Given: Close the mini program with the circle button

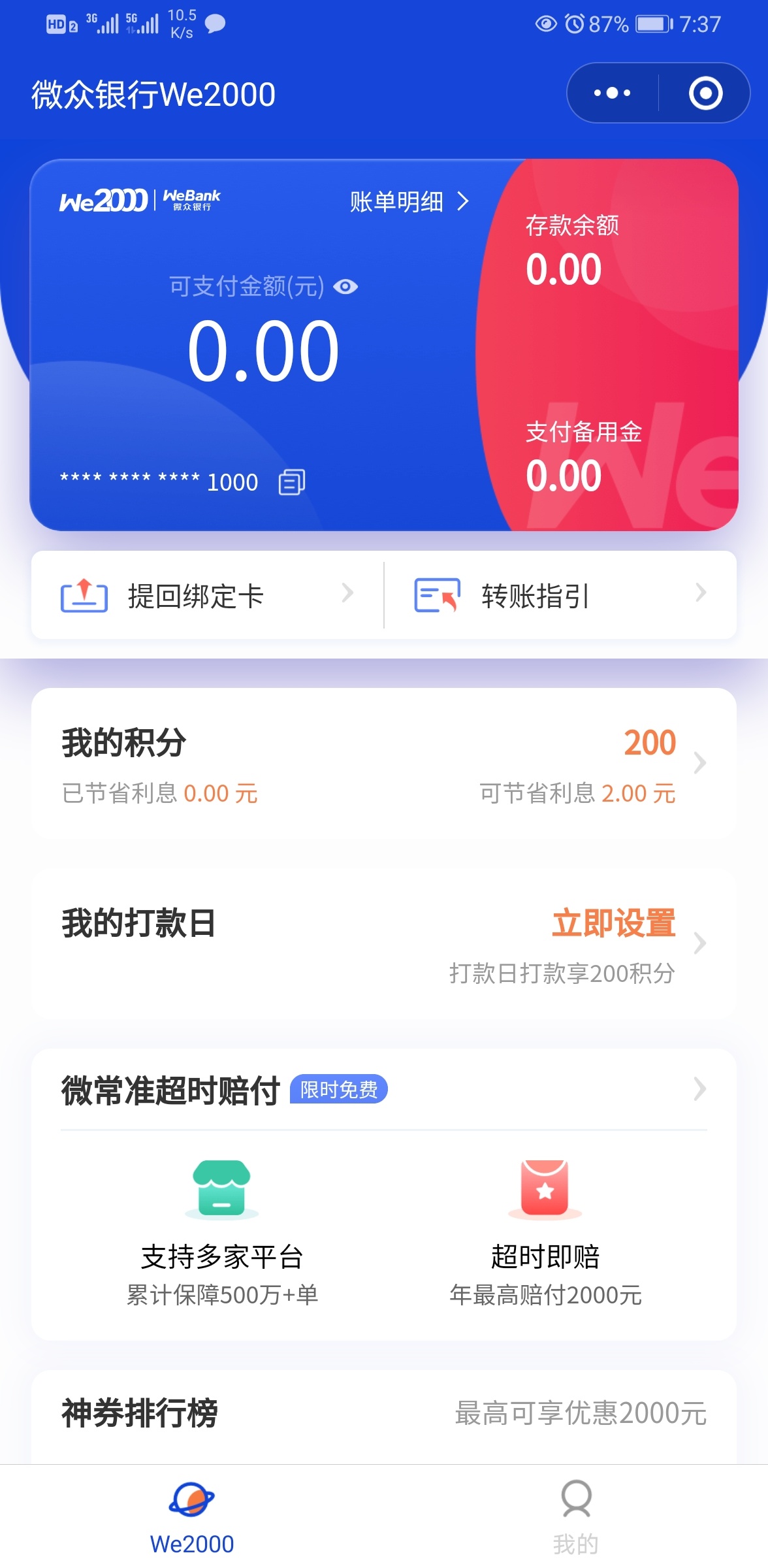Looking at the screenshot, I should [x=705, y=93].
